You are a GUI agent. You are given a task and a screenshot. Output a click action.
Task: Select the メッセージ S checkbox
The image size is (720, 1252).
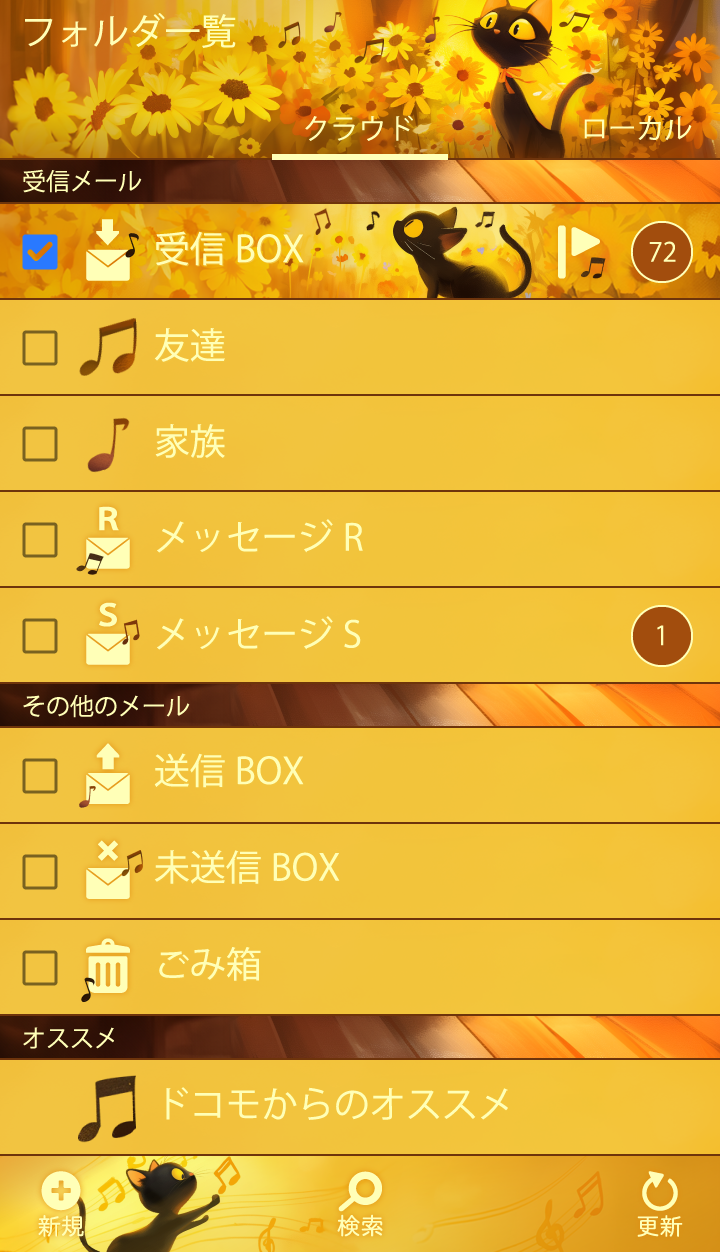(x=40, y=636)
